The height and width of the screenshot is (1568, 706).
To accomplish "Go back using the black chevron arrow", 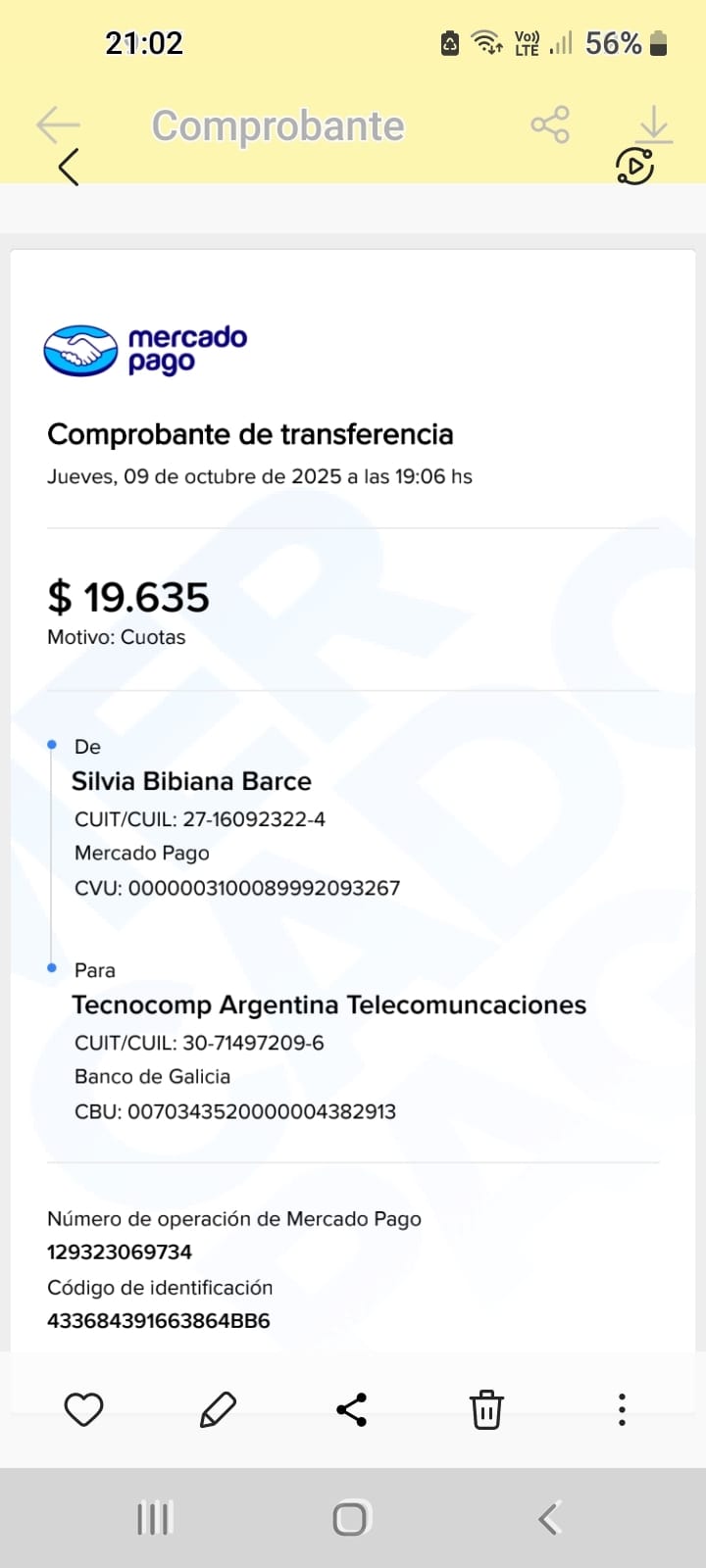I will [x=68, y=167].
